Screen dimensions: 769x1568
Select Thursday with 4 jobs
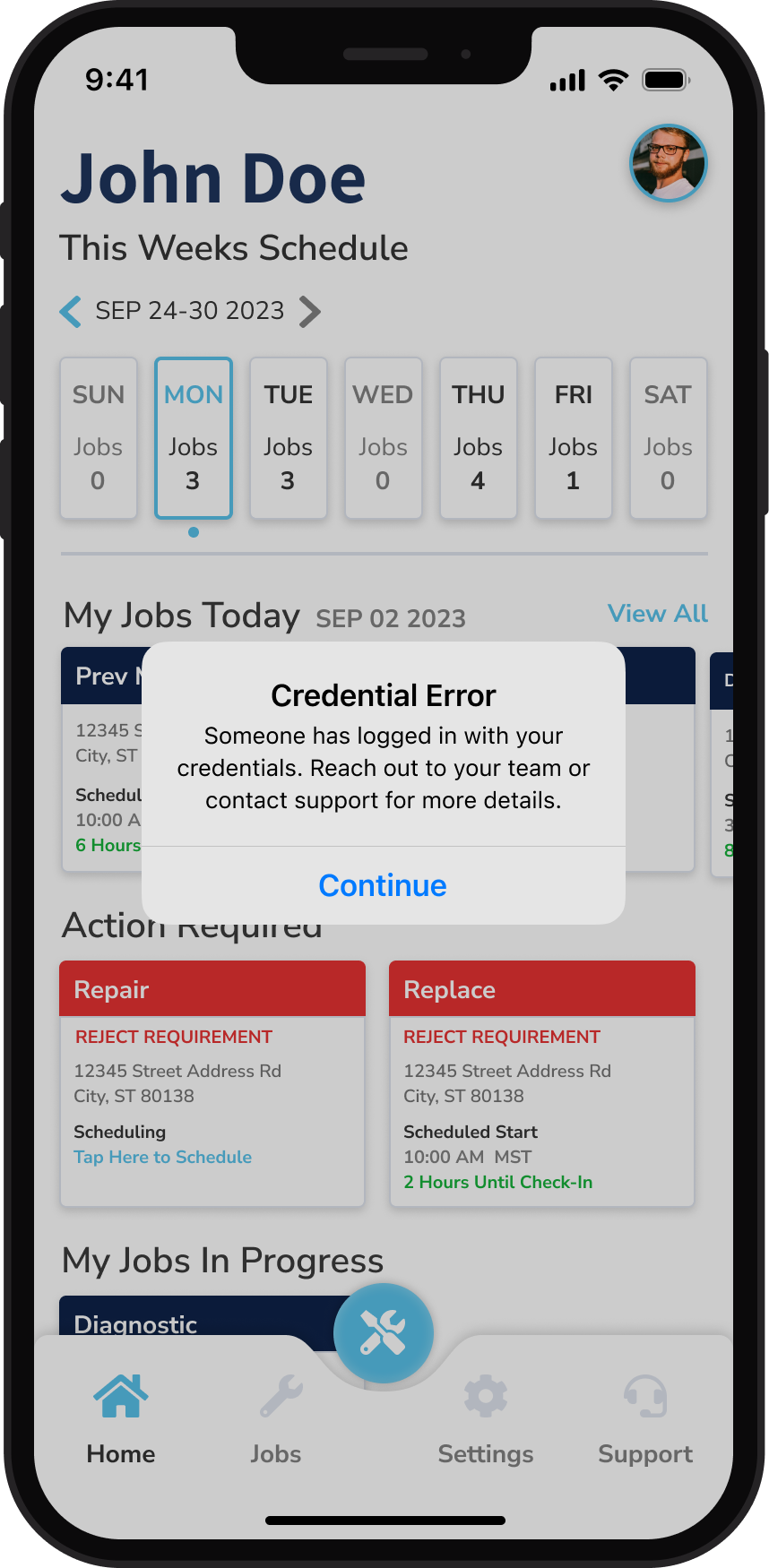(x=479, y=438)
